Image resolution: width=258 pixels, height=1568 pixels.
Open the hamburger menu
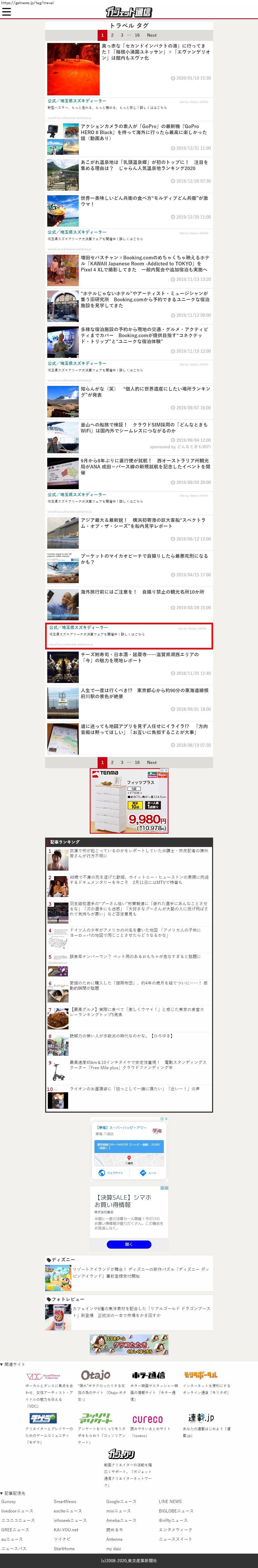[x=7, y=12]
